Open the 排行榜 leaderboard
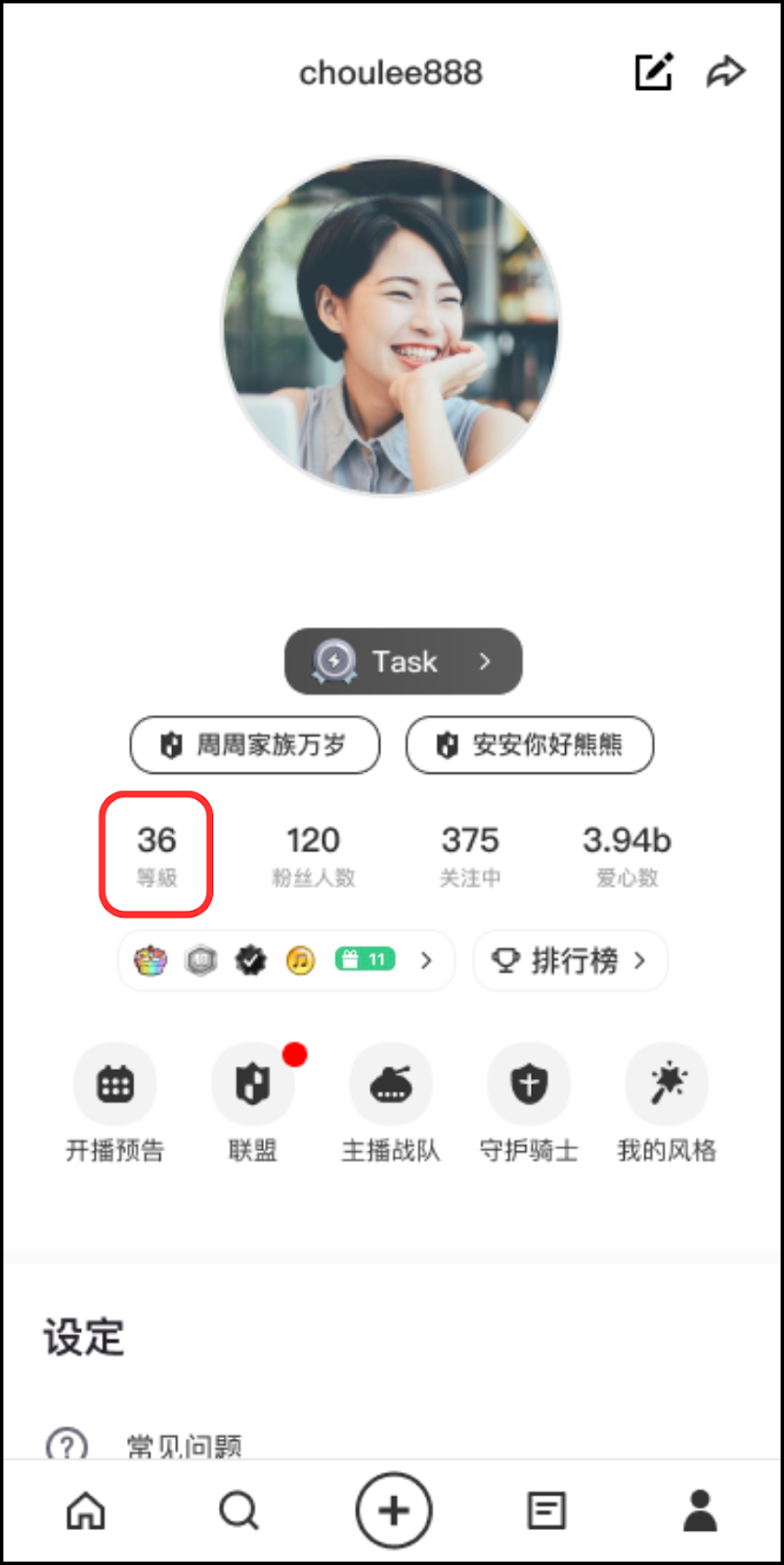This screenshot has height=1565, width=784. pos(570,961)
